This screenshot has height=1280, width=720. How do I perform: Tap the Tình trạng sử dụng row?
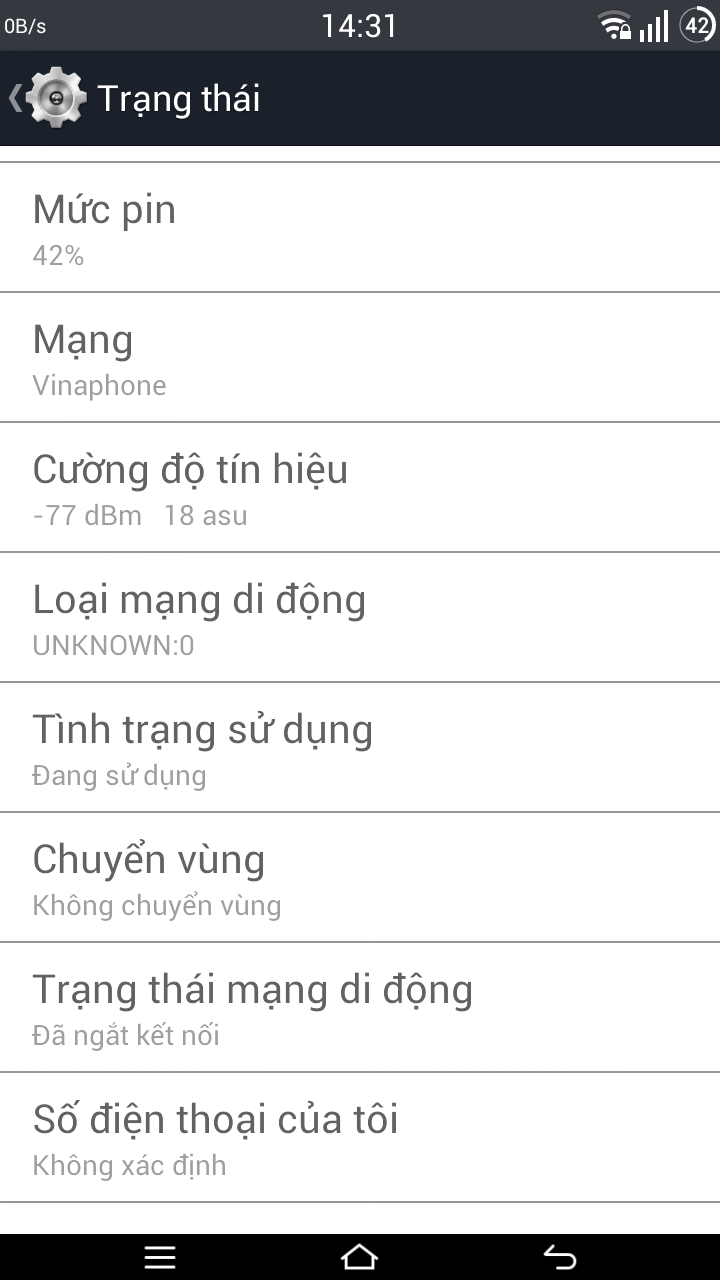[360, 748]
